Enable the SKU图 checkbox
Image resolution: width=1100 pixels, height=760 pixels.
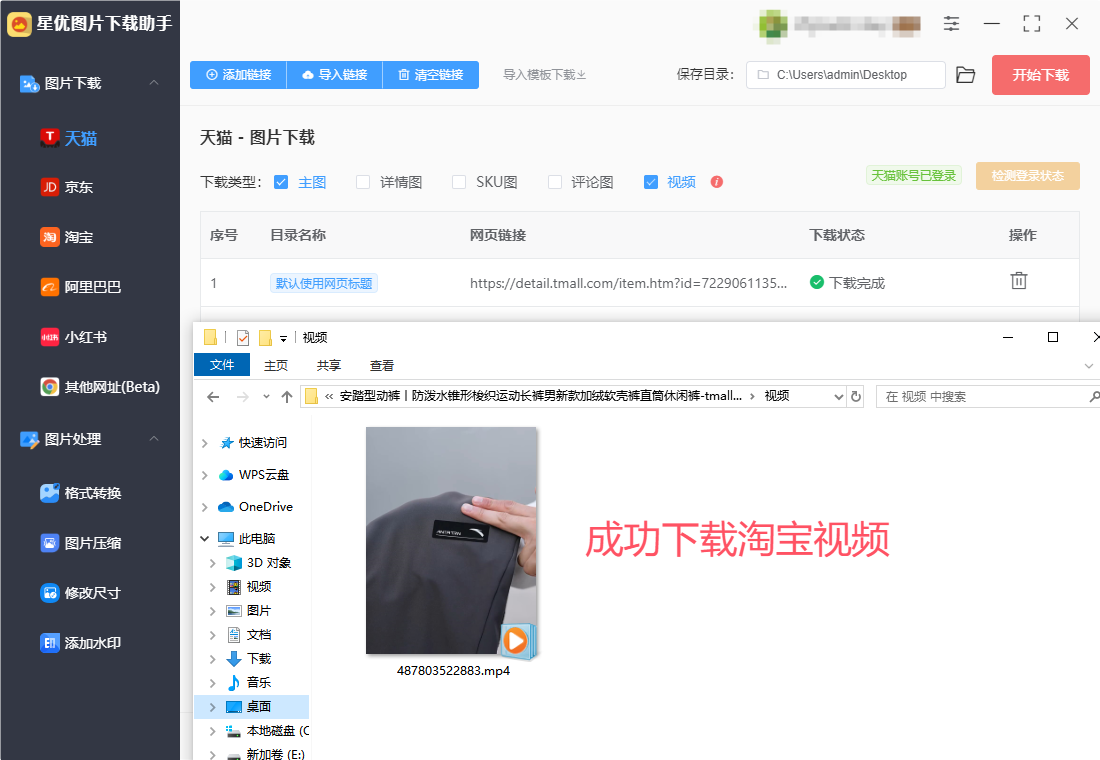click(459, 182)
